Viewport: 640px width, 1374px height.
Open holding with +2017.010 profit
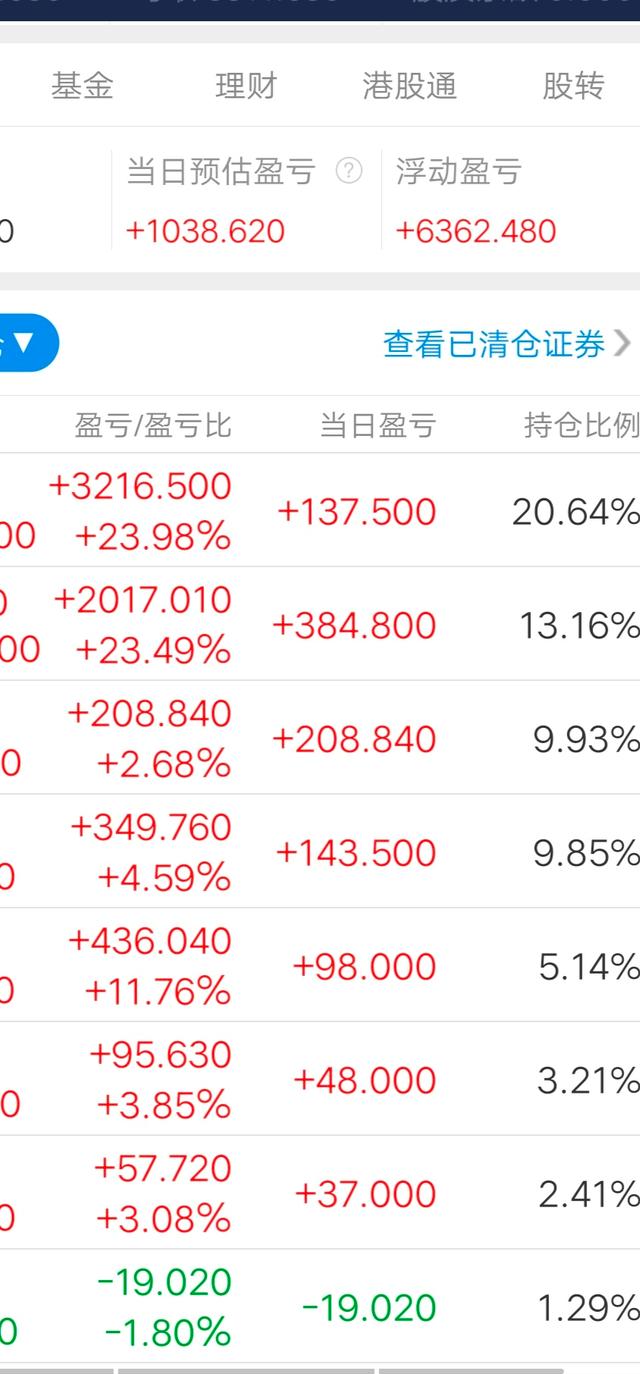pos(320,625)
